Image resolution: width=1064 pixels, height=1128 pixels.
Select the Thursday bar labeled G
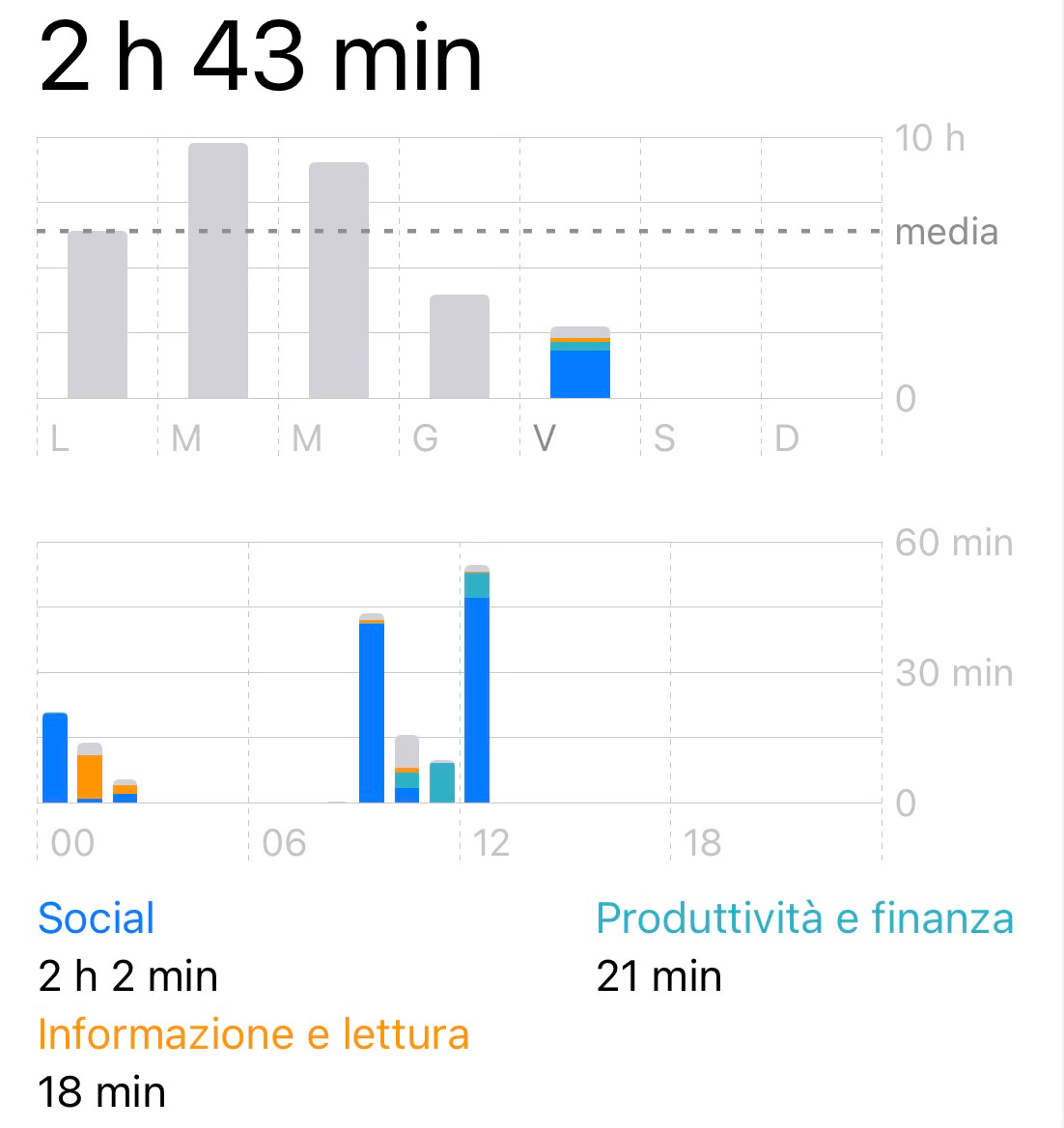coord(460,347)
